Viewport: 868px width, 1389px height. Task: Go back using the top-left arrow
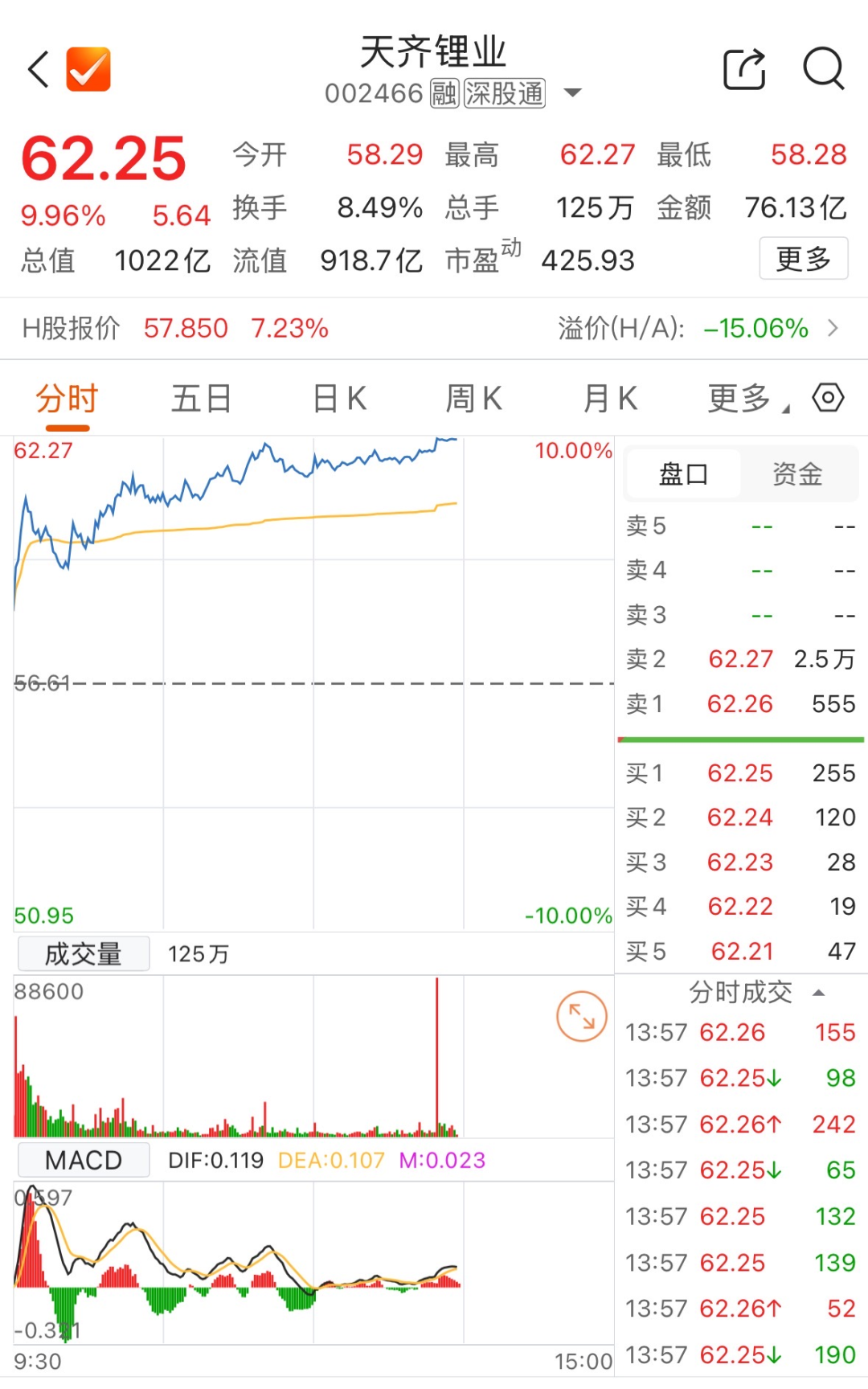click(38, 69)
